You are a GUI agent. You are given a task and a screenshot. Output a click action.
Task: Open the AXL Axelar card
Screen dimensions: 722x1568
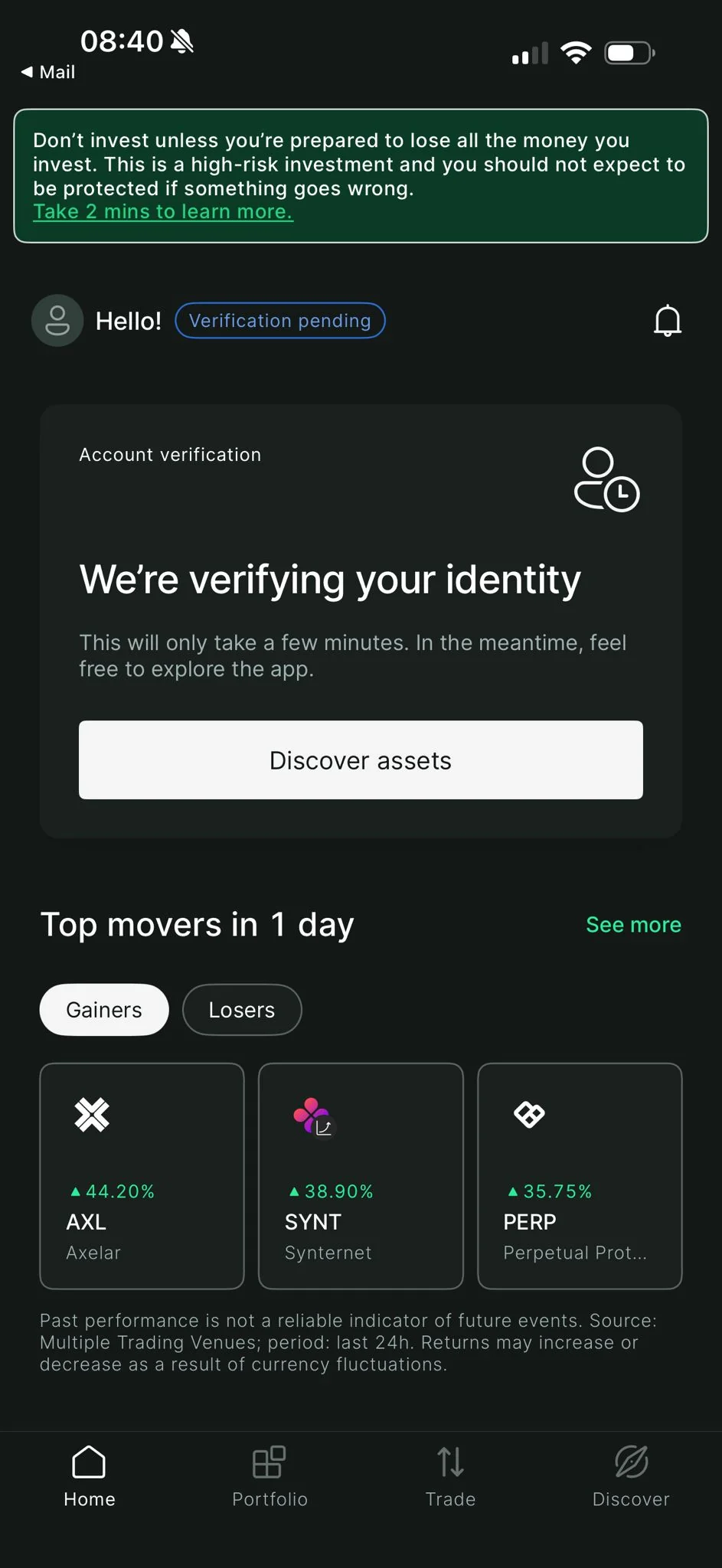pos(142,1176)
